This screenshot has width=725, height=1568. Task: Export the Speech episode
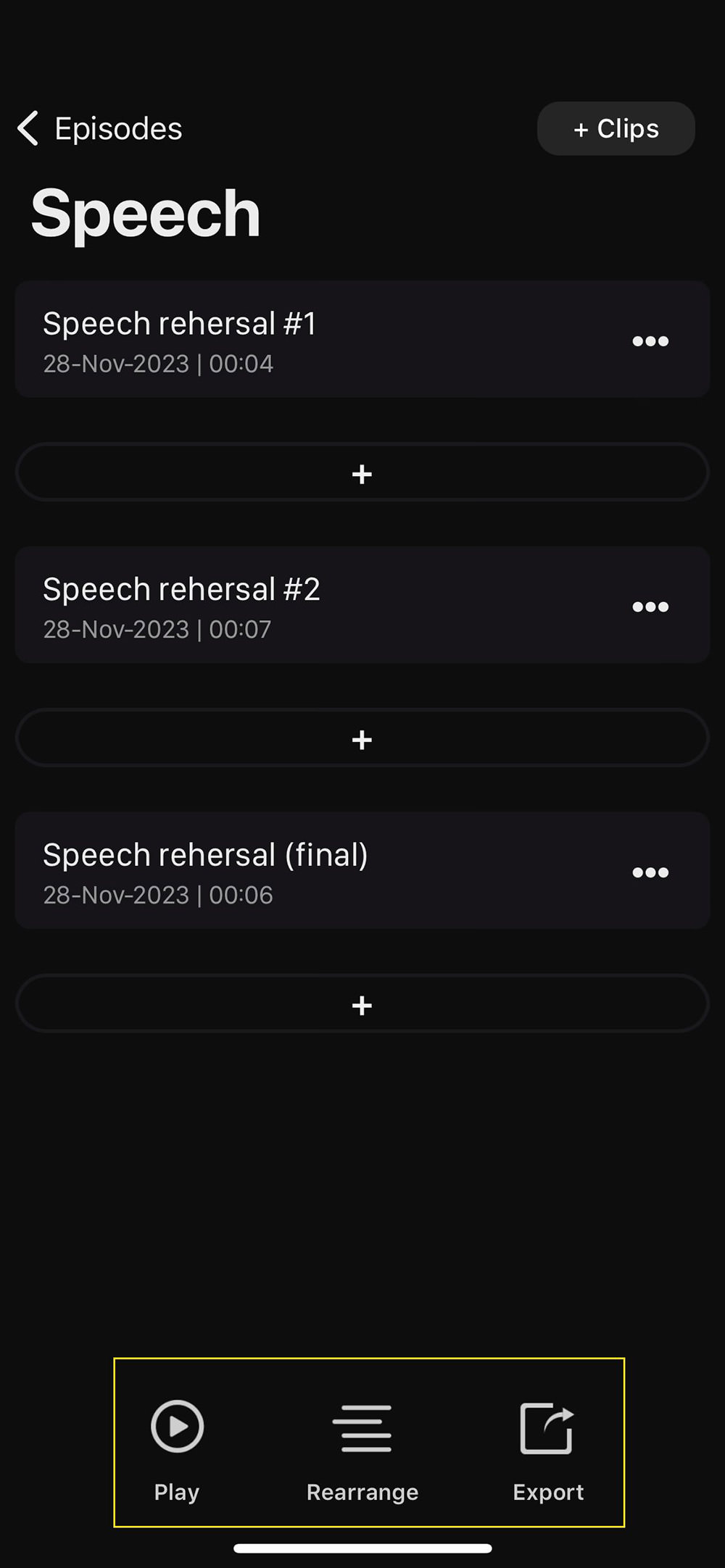pos(548,1451)
